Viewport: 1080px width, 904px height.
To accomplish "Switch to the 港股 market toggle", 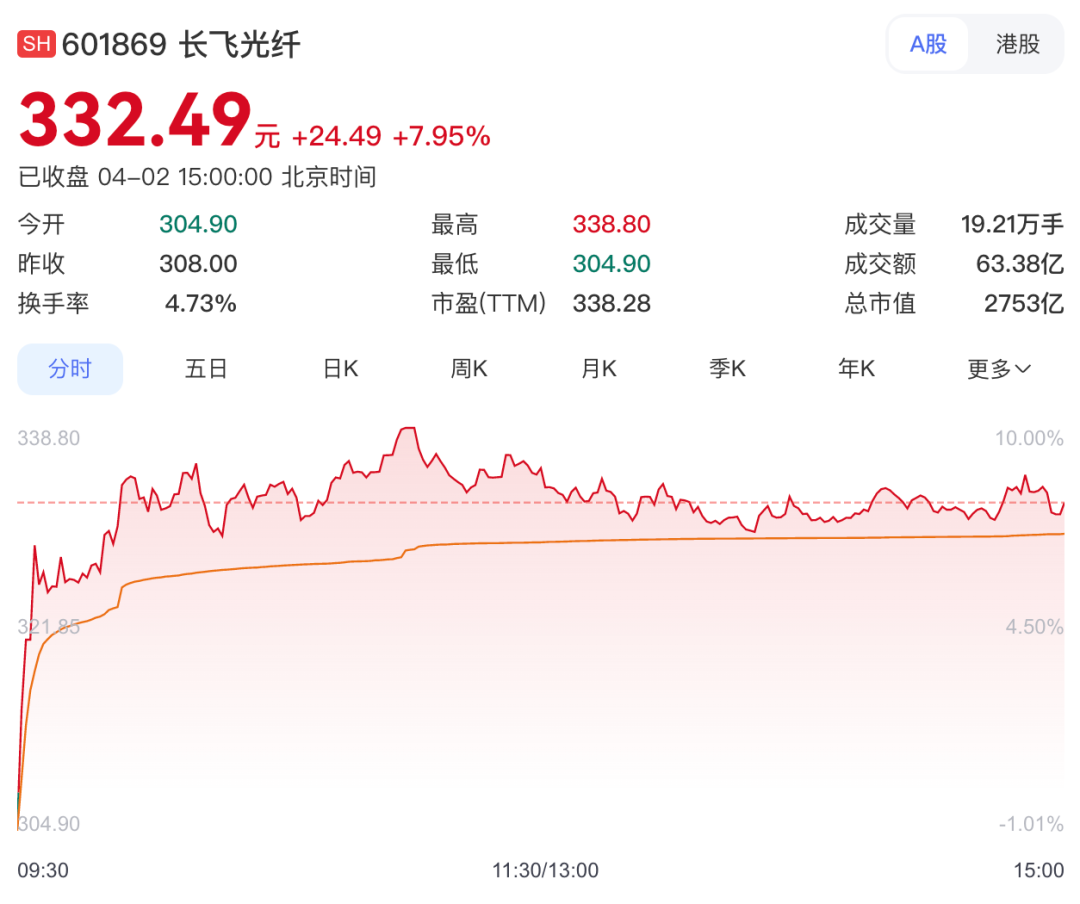I will [1017, 44].
